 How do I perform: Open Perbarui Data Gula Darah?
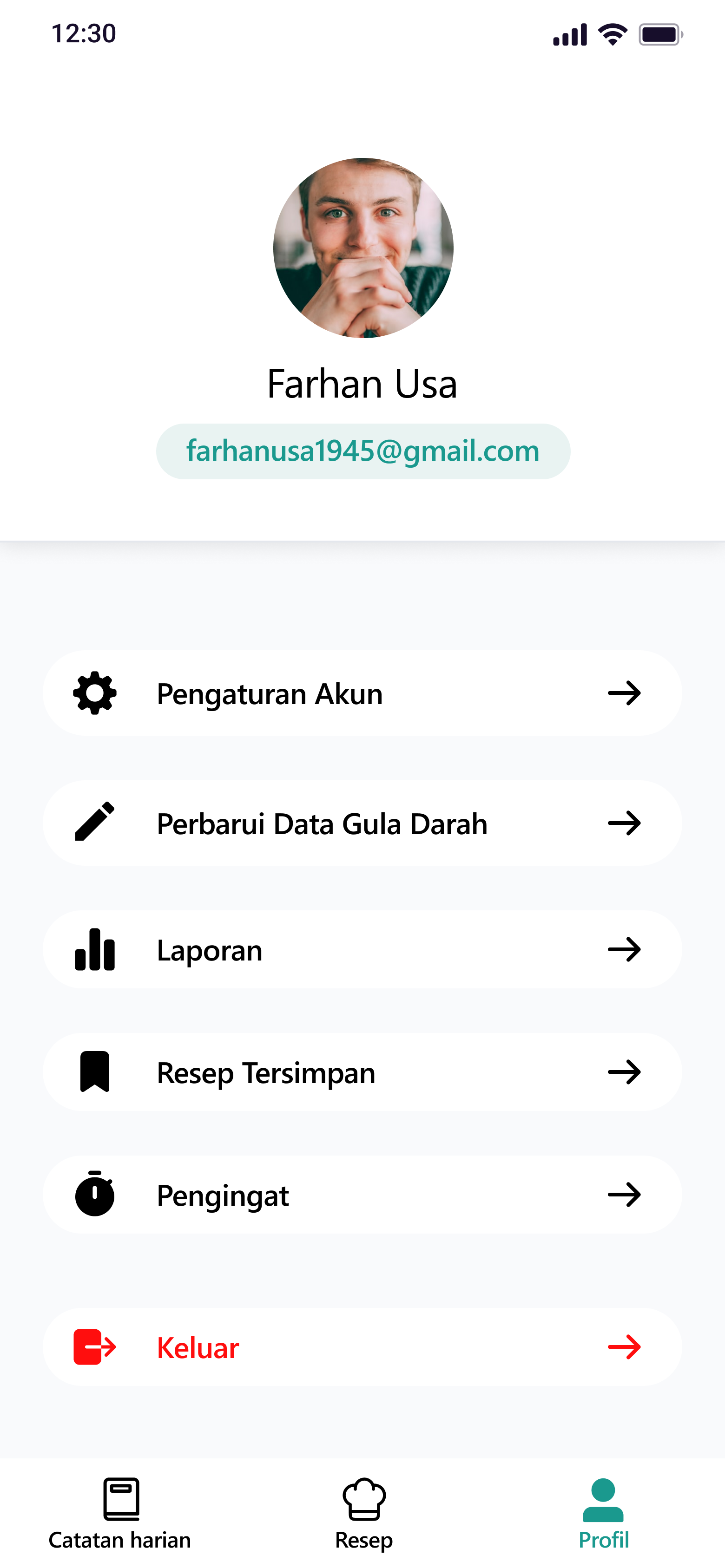(x=362, y=823)
